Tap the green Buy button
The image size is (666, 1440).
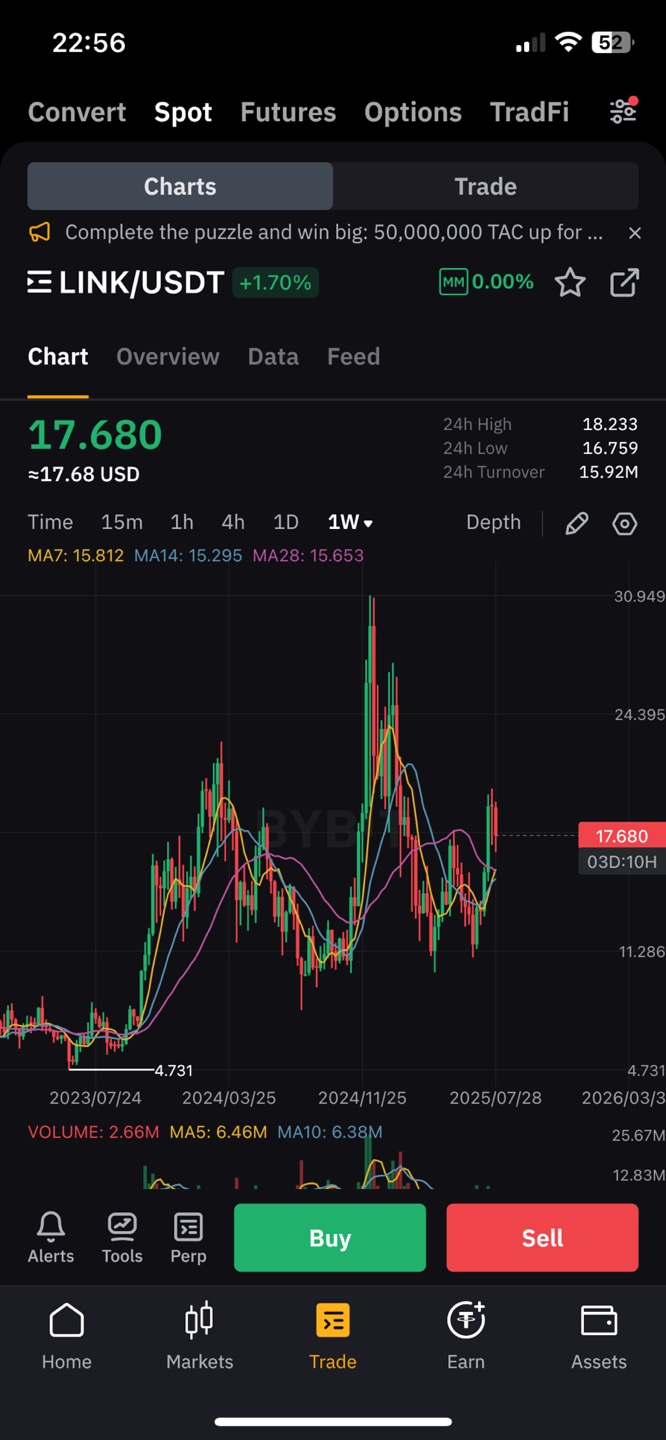pyautogui.click(x=330, y=1238)
